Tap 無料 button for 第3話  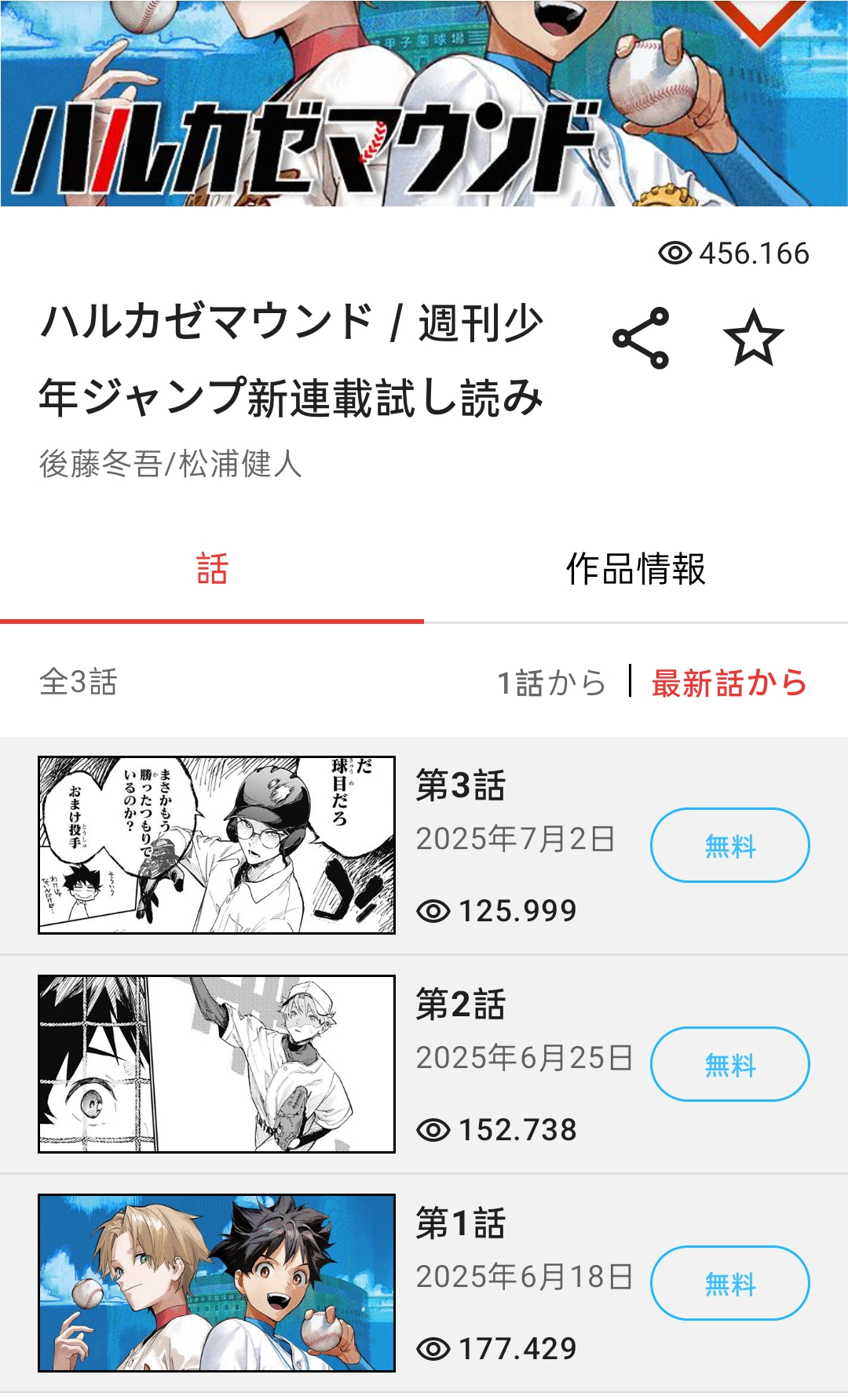(x=730, y=845)
